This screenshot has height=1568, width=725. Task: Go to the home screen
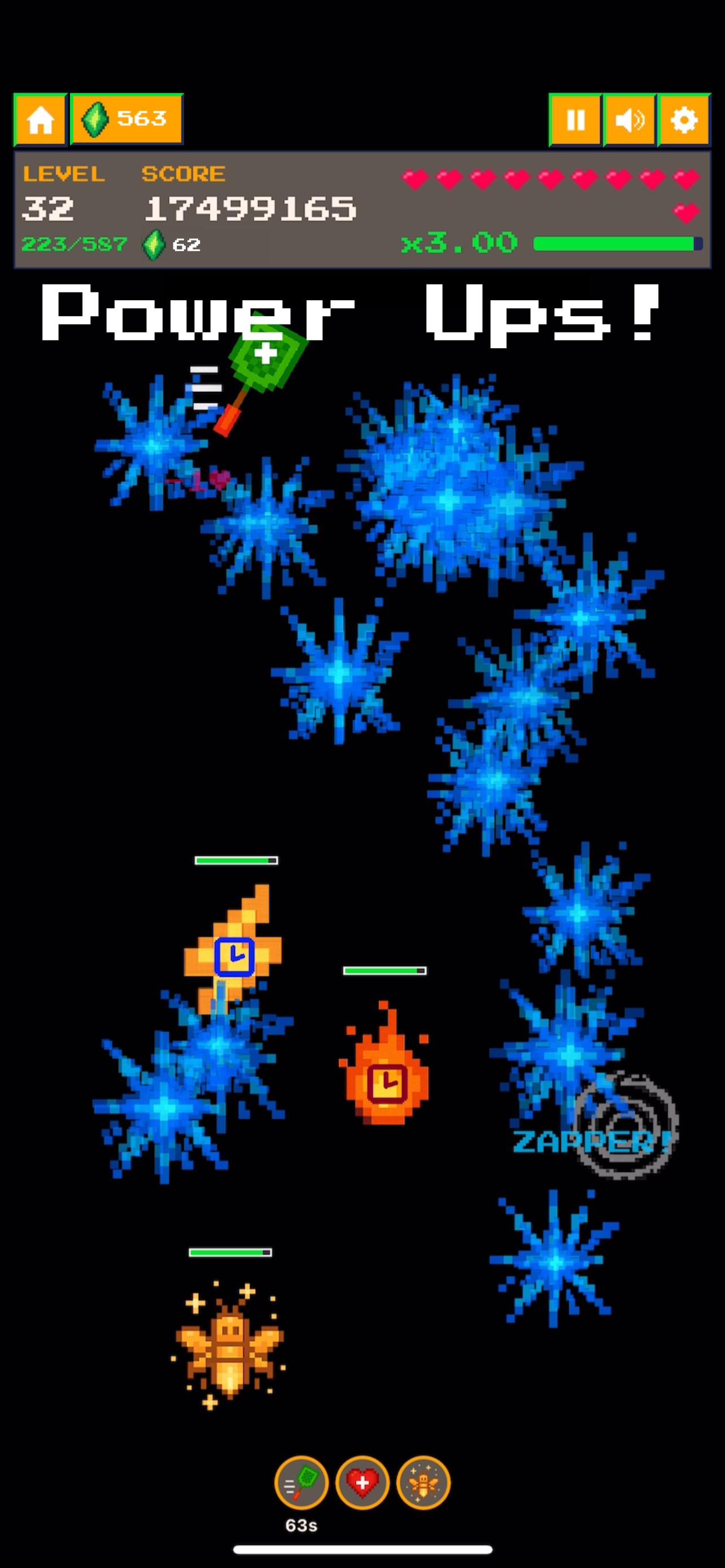pos(40,119)
